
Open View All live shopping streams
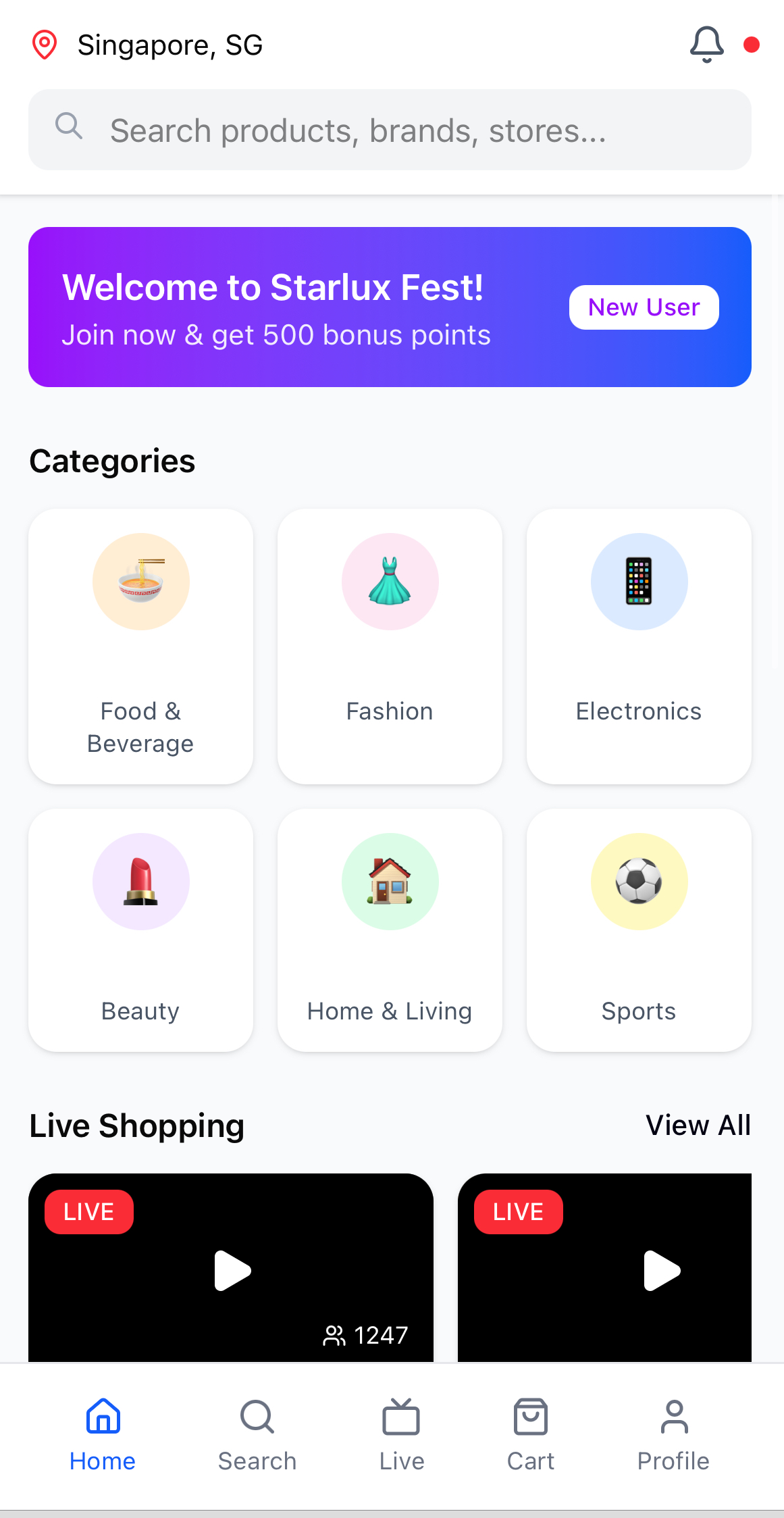[698, 1125]
